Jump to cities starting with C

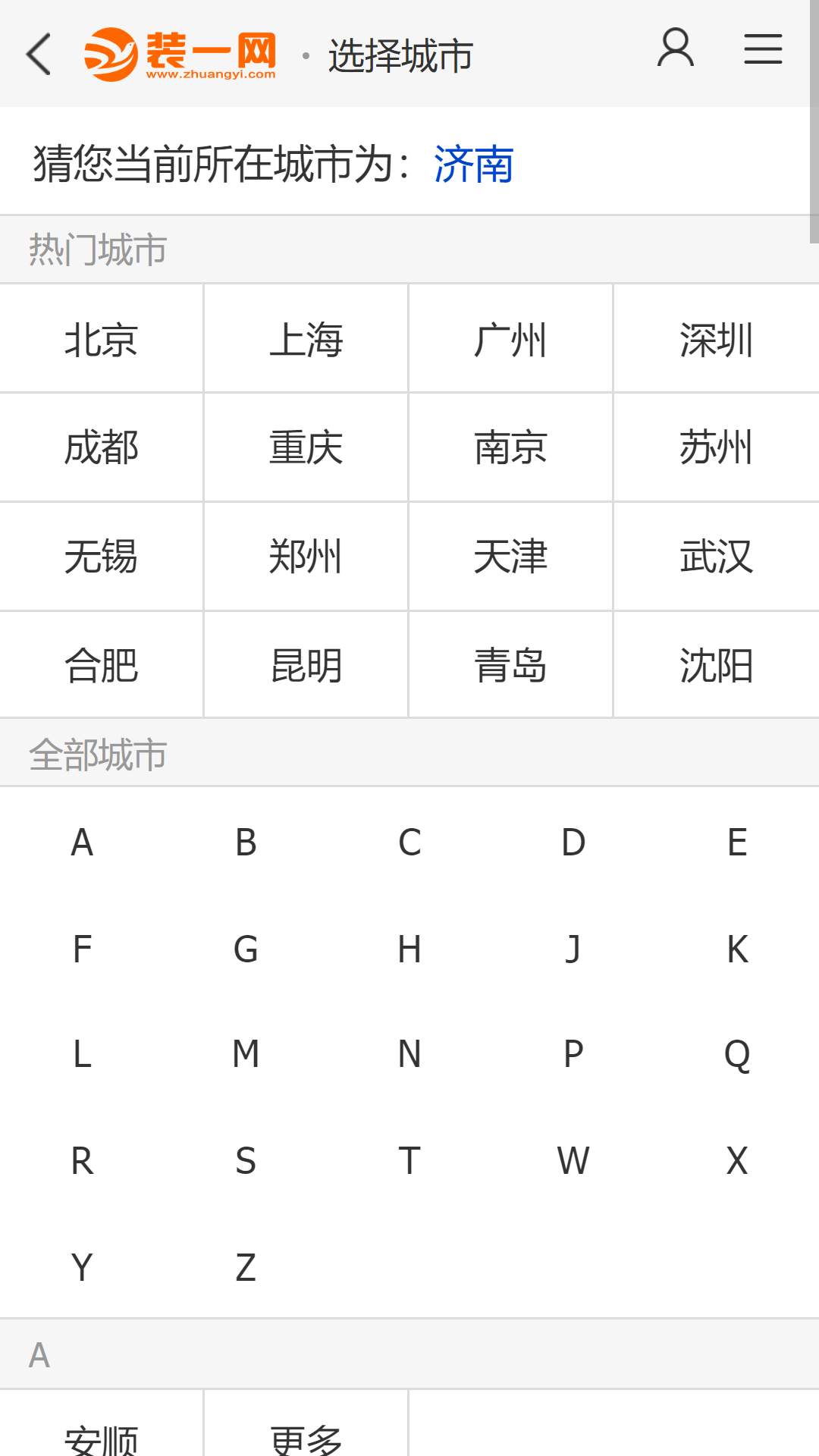point(409,842)
